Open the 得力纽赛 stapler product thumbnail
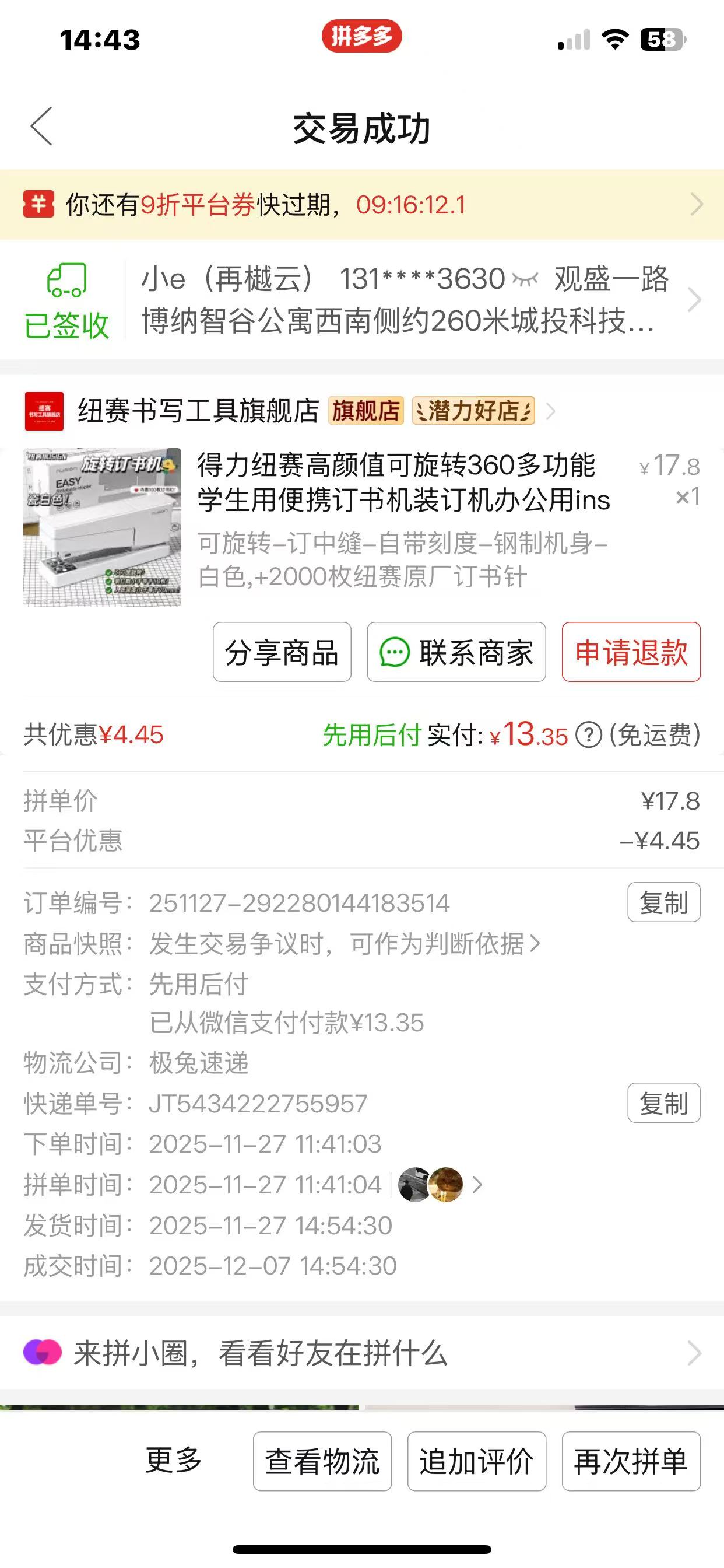Screen dimensions: 724x1568 tap(102, 527)
